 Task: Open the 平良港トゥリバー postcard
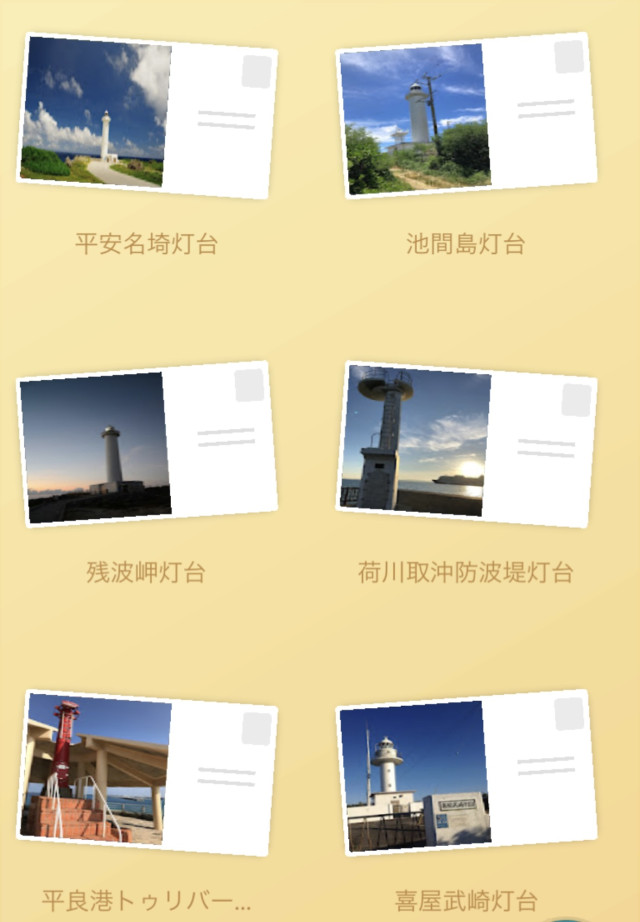tap(147, 771)
